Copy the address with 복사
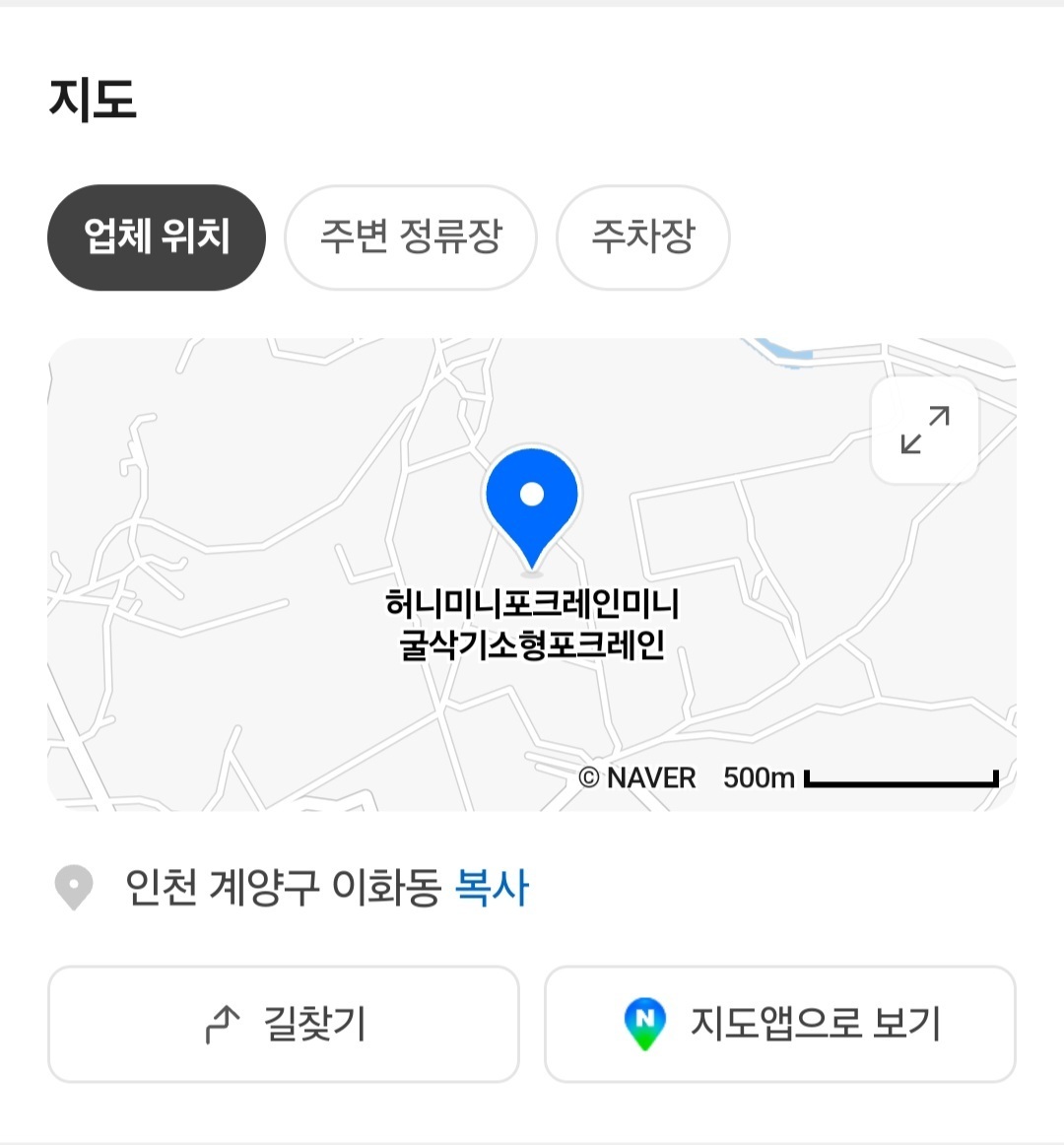The width and height of the screenshot is (1064, 1145). [492, 887]
